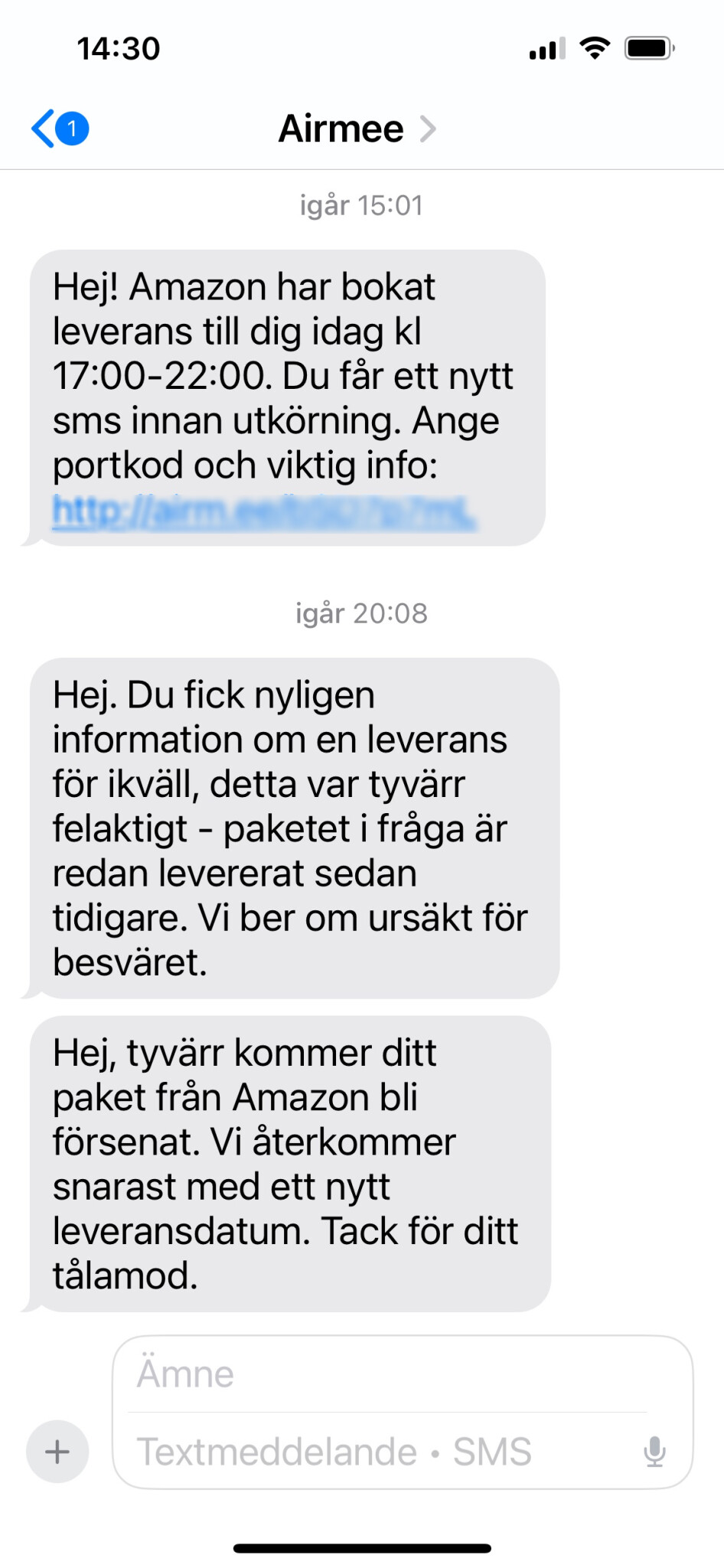The height and width of the screenshot is (1568, 724).
Task: Open the plus attachments menu
Action: tap(57, 1451)
